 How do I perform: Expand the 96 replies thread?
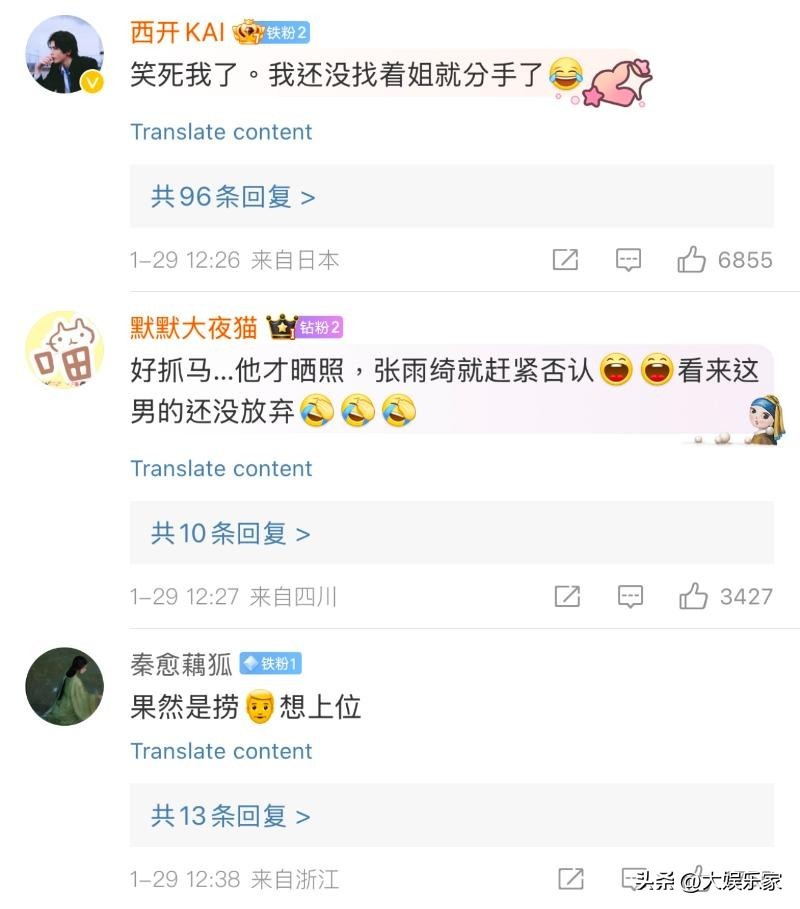(233, 197)
